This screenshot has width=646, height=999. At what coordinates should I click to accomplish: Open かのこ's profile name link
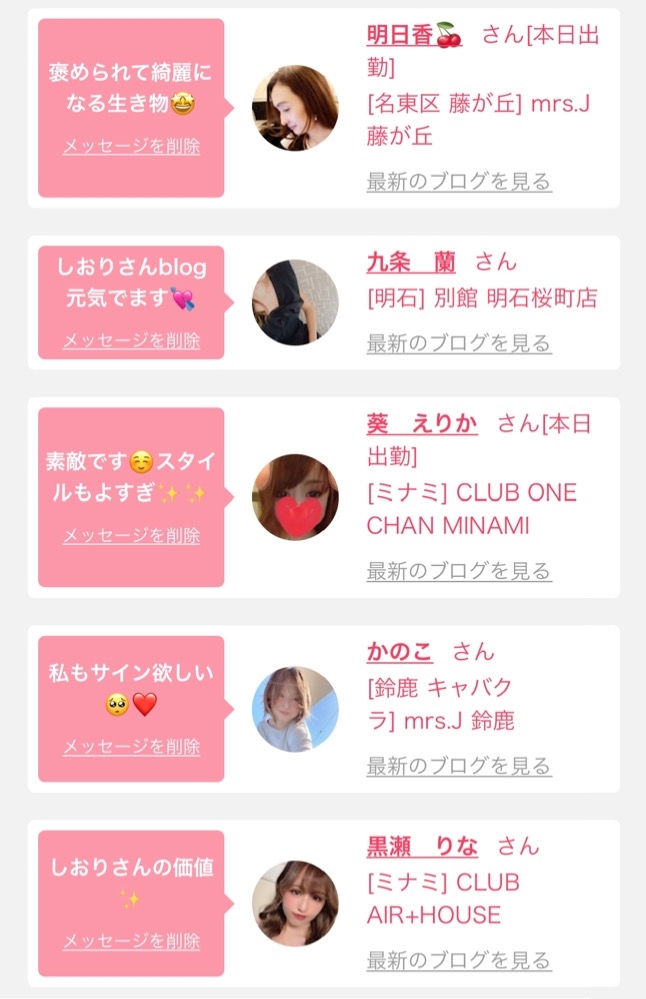click(399, 651)
